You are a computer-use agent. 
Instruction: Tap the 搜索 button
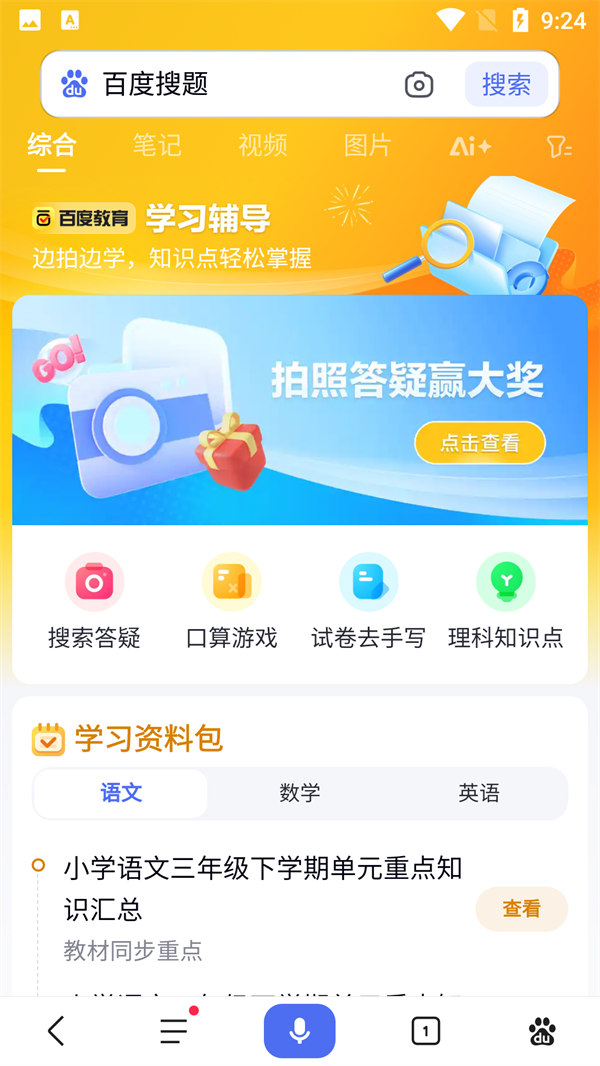(x=506, y=85)
